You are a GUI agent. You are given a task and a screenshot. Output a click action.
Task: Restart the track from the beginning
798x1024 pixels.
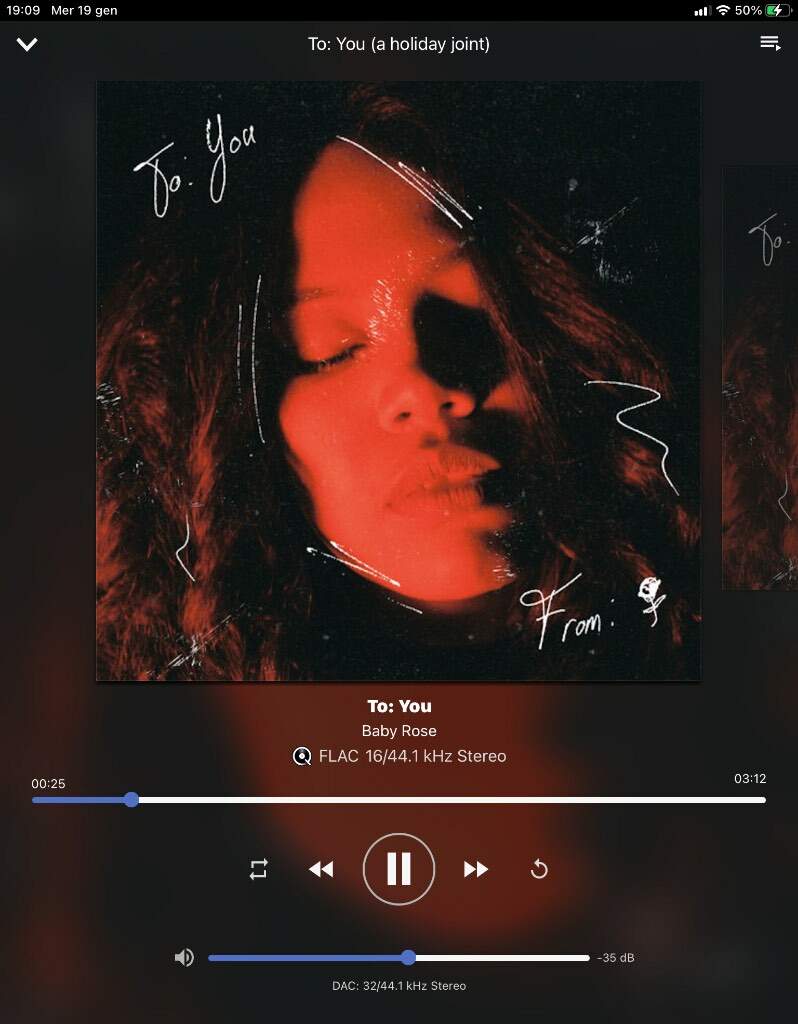[539, 869]
